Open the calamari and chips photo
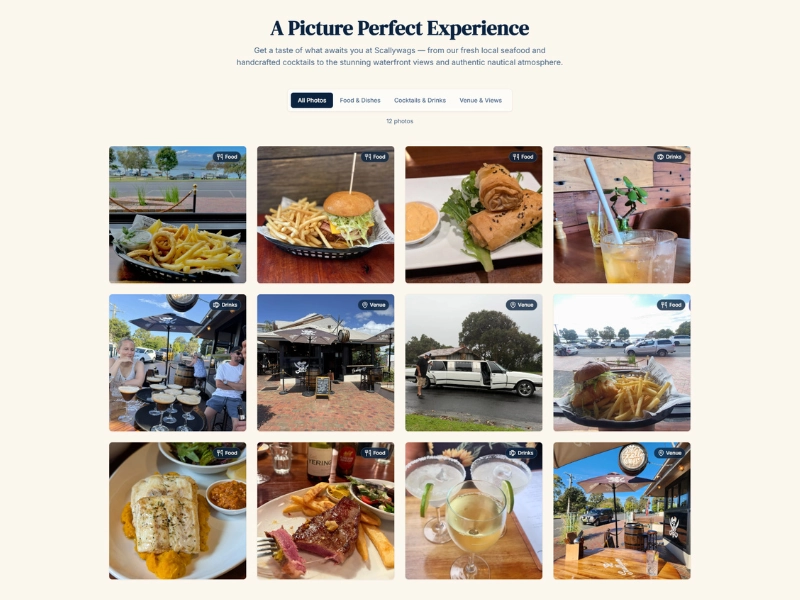Image resolution: width=800 pixels, height=600 pixels. click(177, 215)
